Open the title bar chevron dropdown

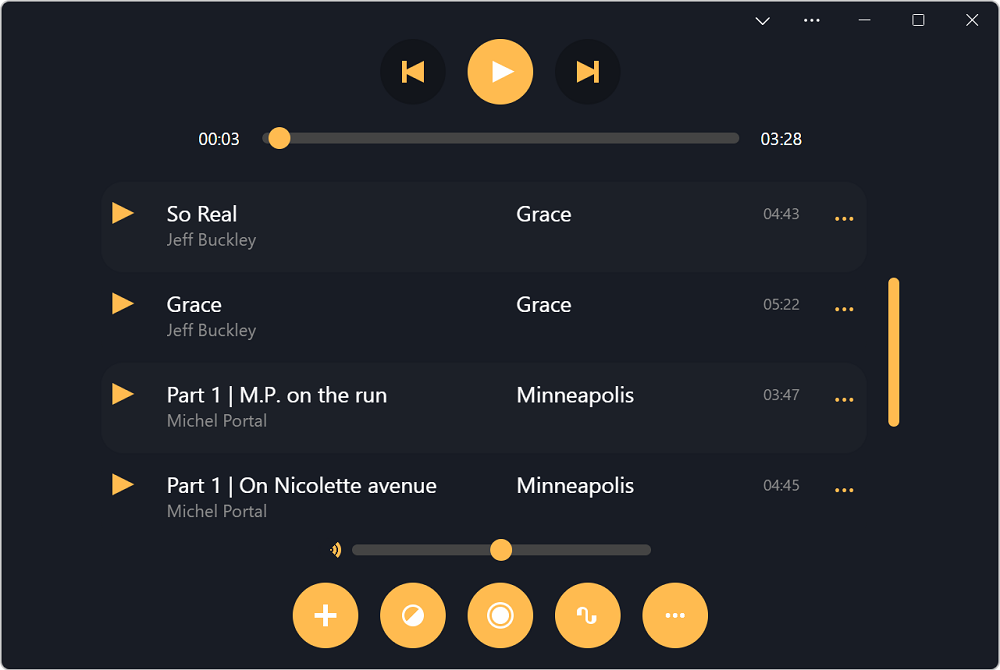click(x=763, y=21)
